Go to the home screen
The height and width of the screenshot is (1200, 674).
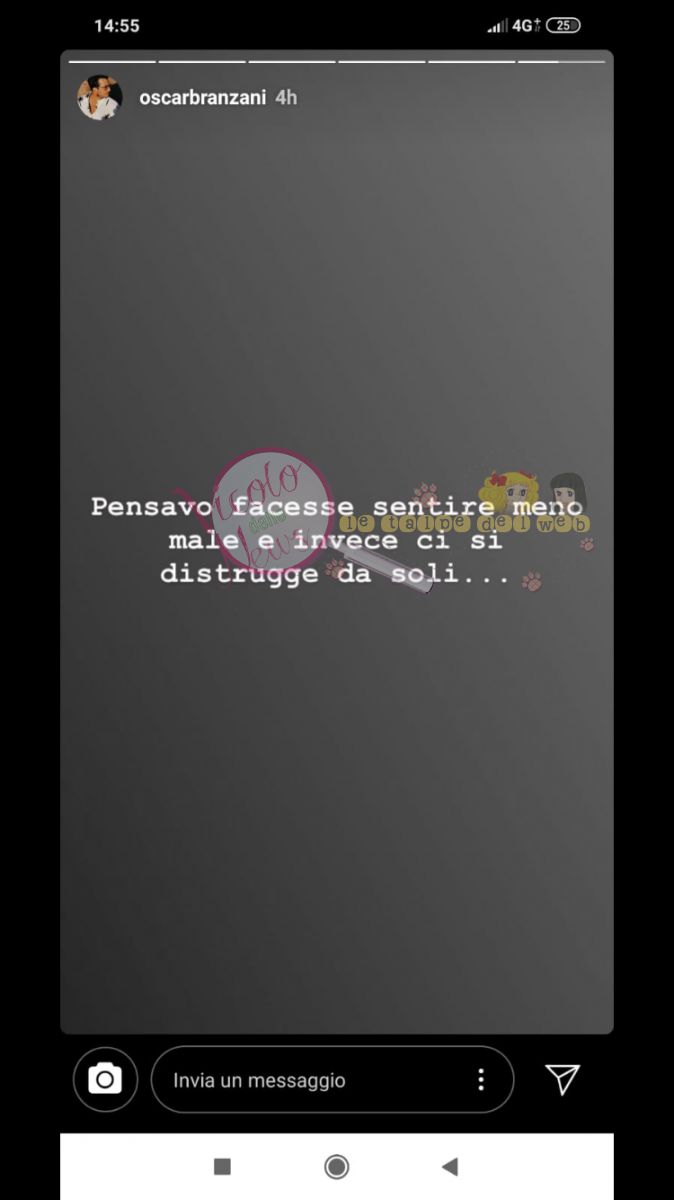point(337,1166)
